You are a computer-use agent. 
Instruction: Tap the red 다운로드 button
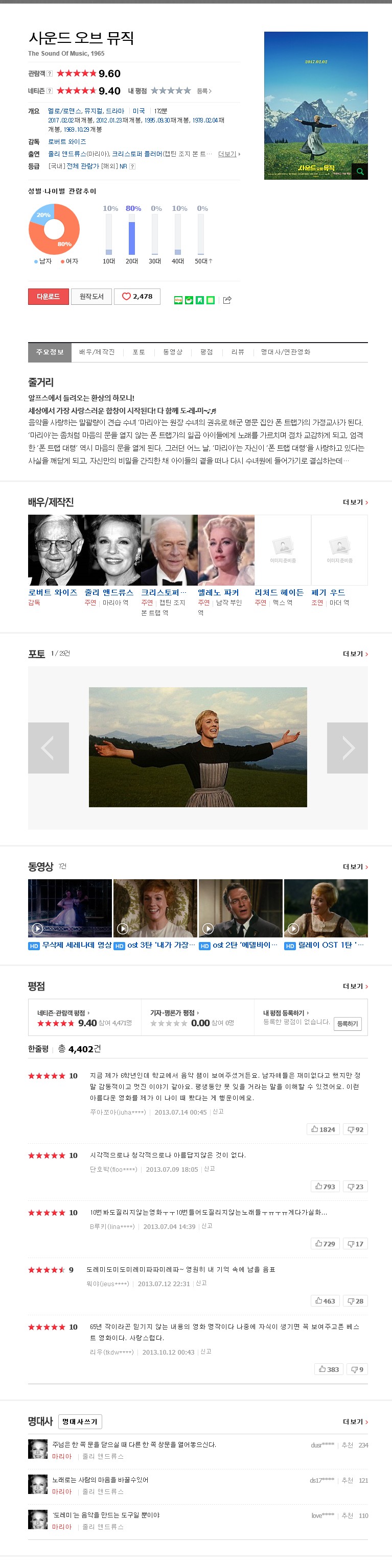(x=48, y=297)
